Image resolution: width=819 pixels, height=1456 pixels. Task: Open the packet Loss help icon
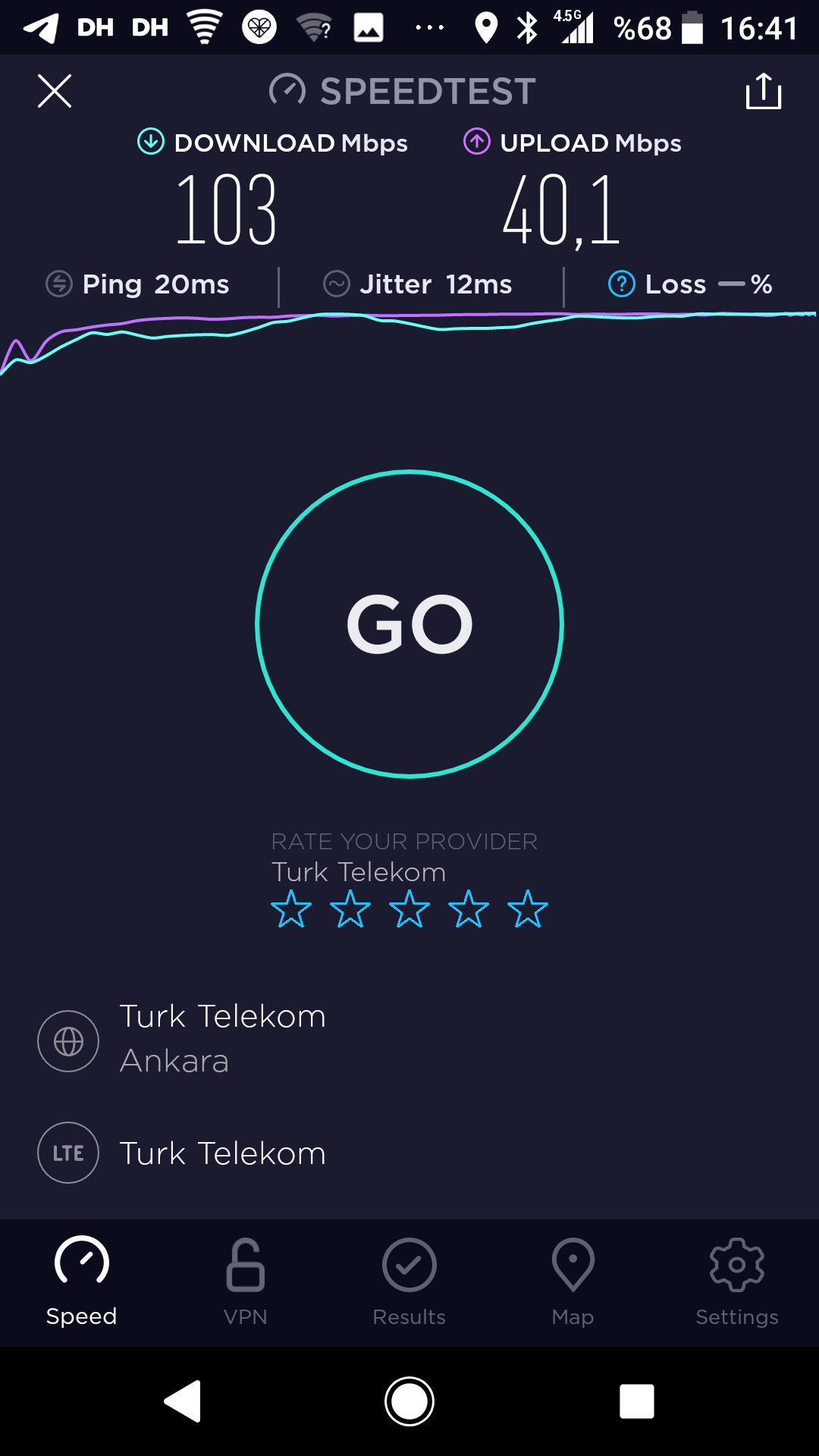[x=622, y=284]
